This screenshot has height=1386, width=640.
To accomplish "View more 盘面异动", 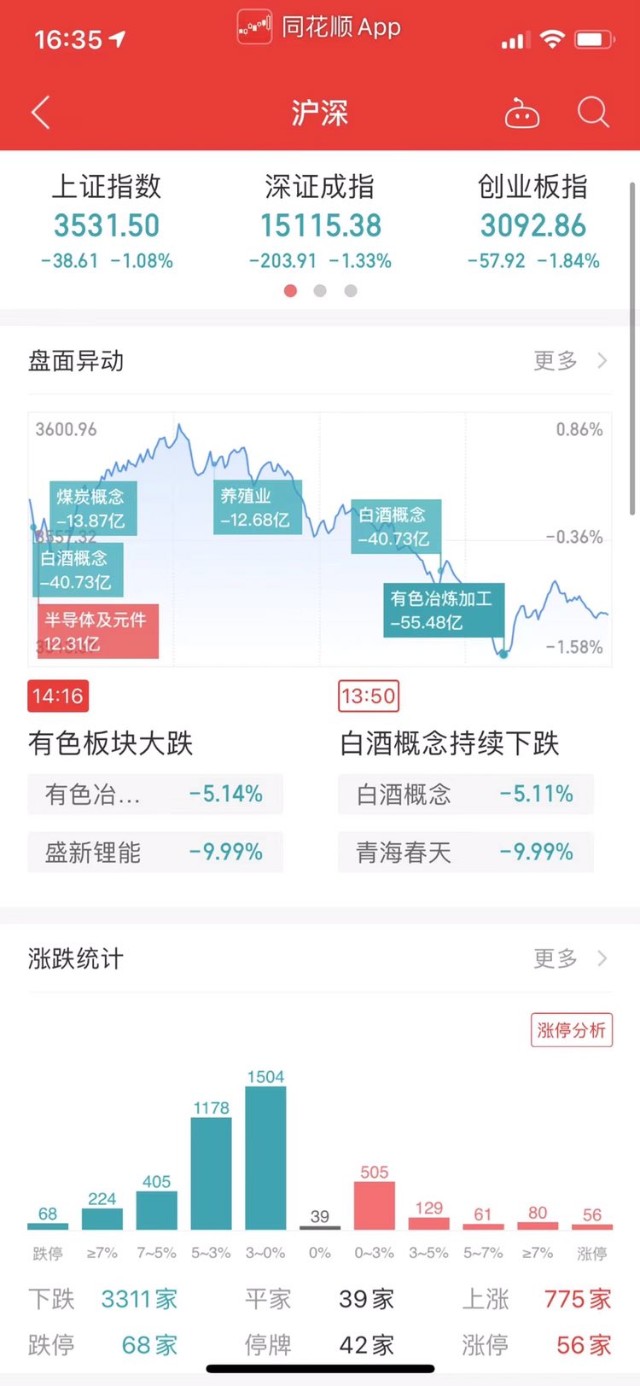I will [x=570, y=361].
